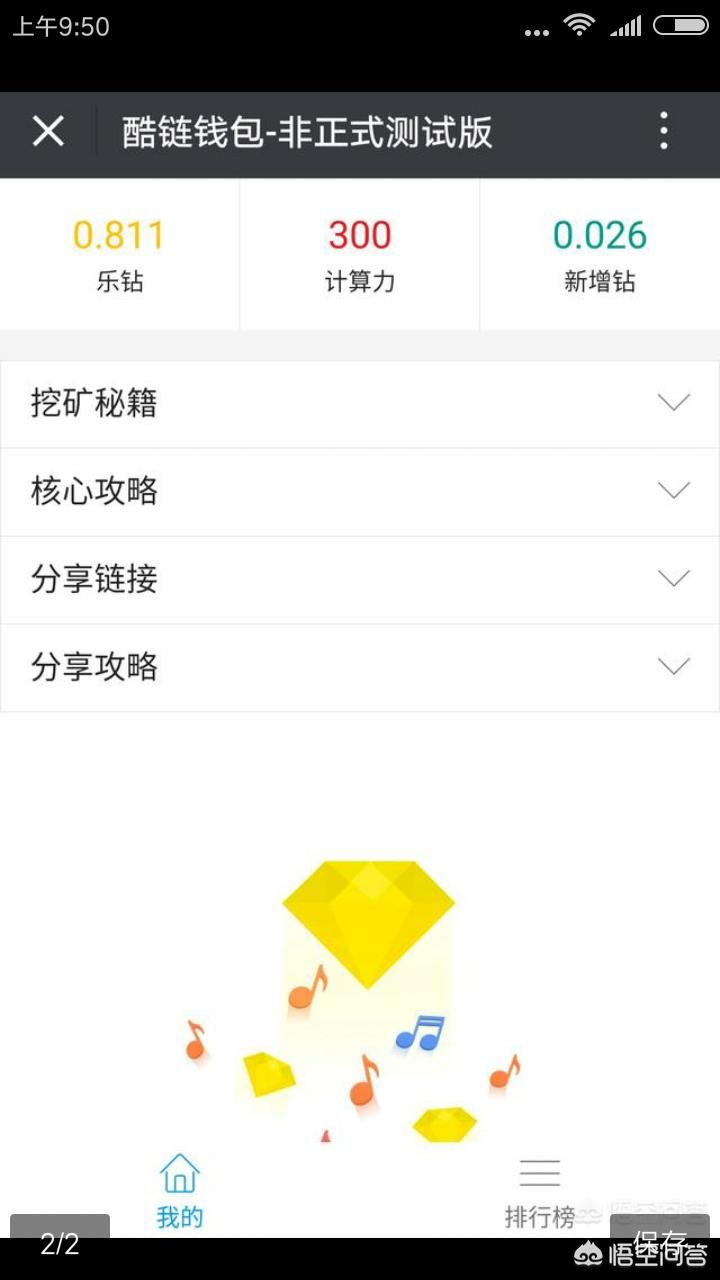This screenshot has width=720, height=1280.
Task: Expand the 核心攻略 section
Action: 360,491
